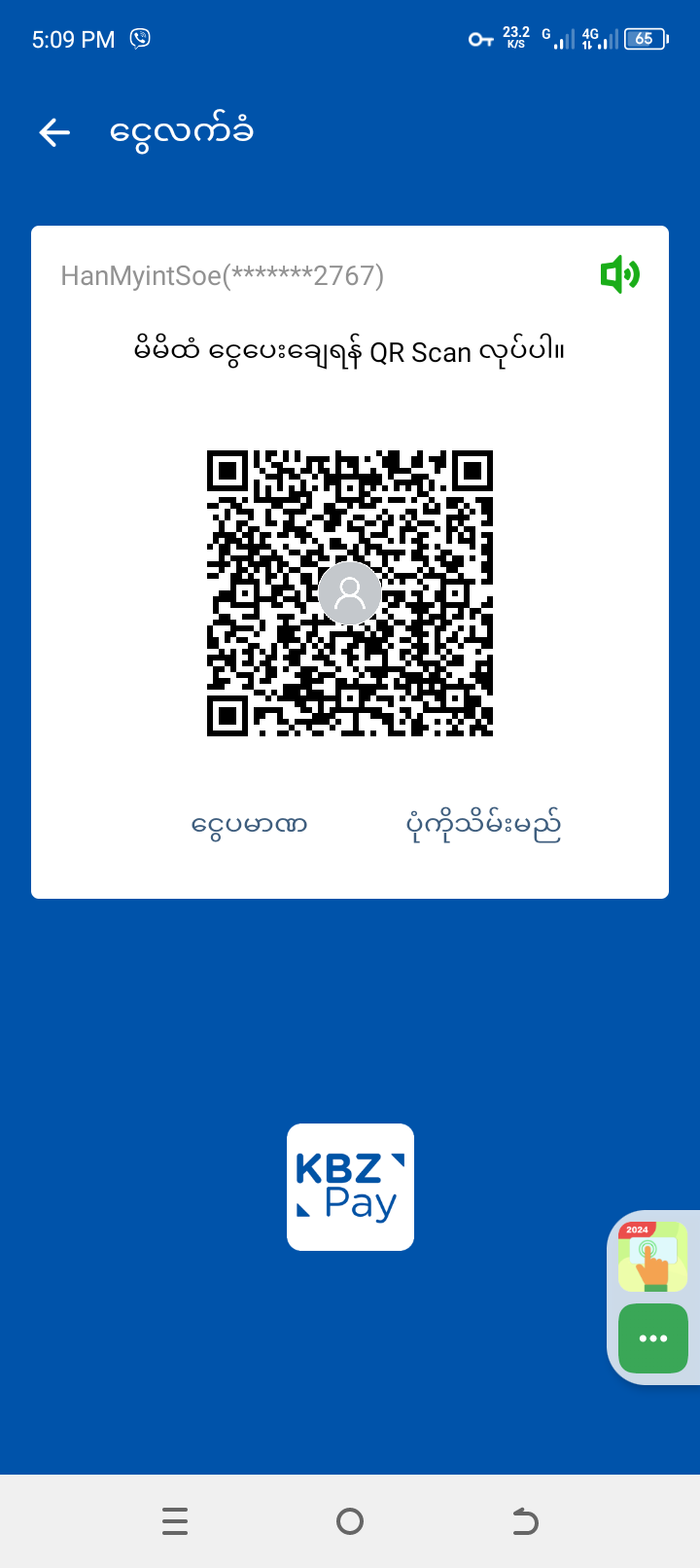Image resolution: width=700 pixels, height=1568 pixels.
Task: Open the green three-dots floating button
Action: tap(652, 1338)
